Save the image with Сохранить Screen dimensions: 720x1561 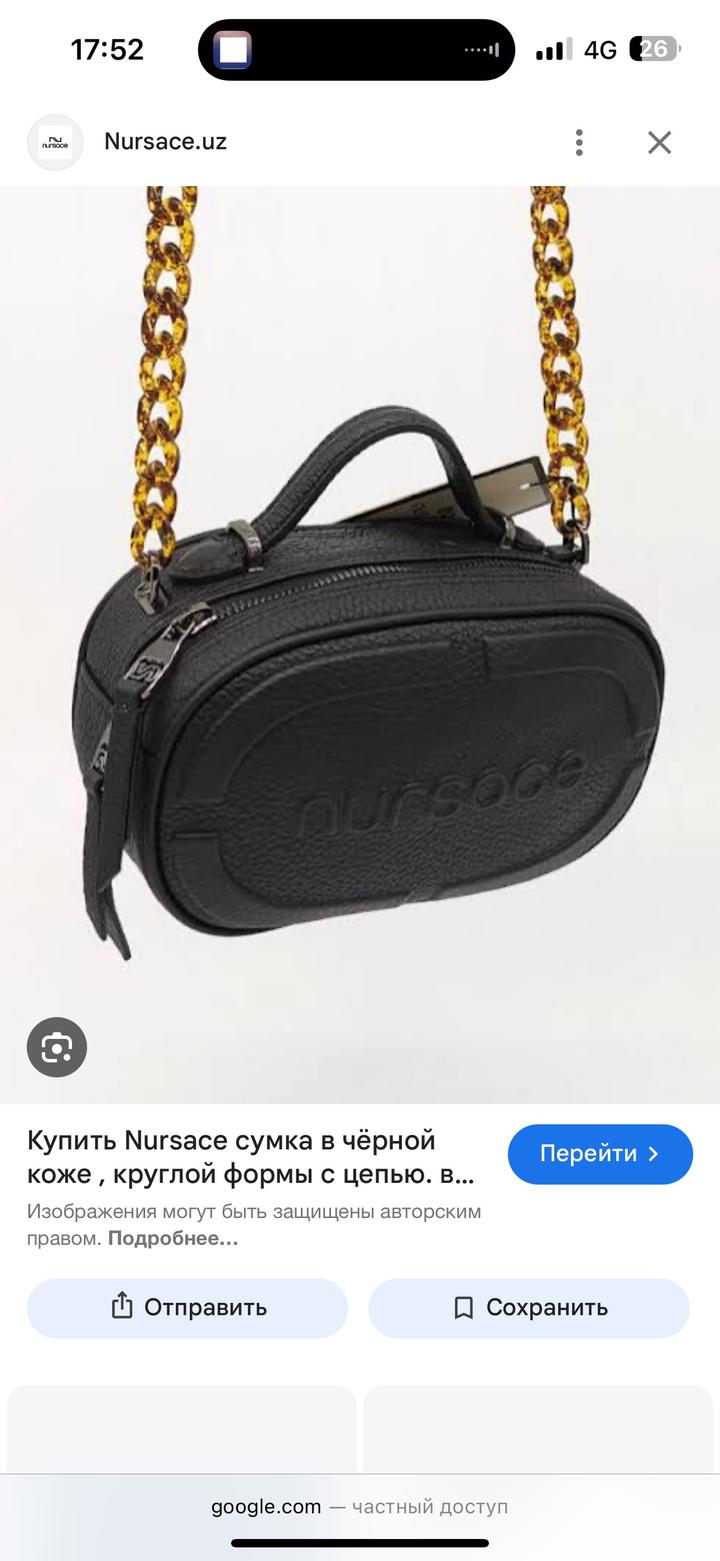pyautogui.click(x=529, y=1307)
